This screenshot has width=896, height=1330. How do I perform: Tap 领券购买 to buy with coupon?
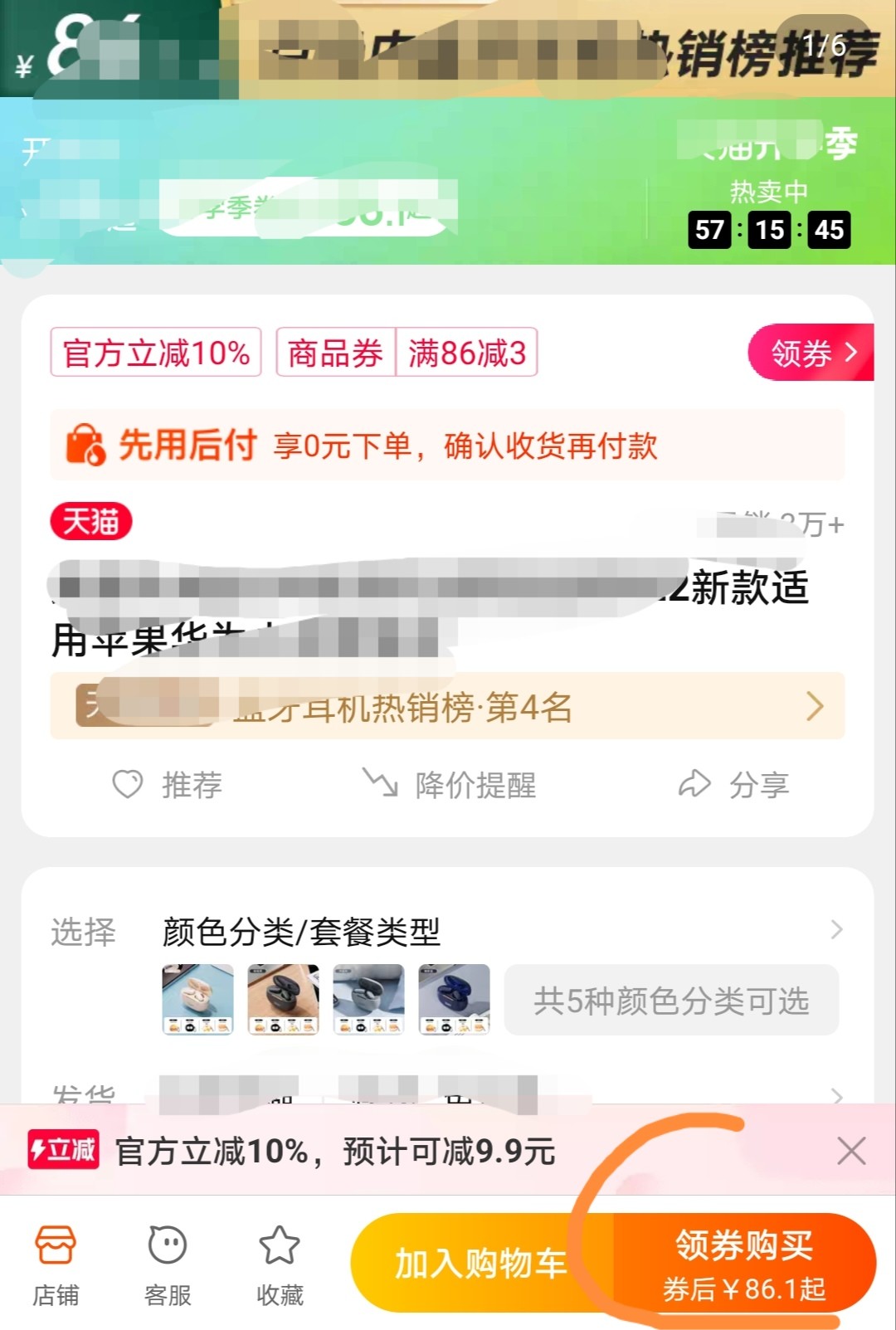click(744, 1263)
